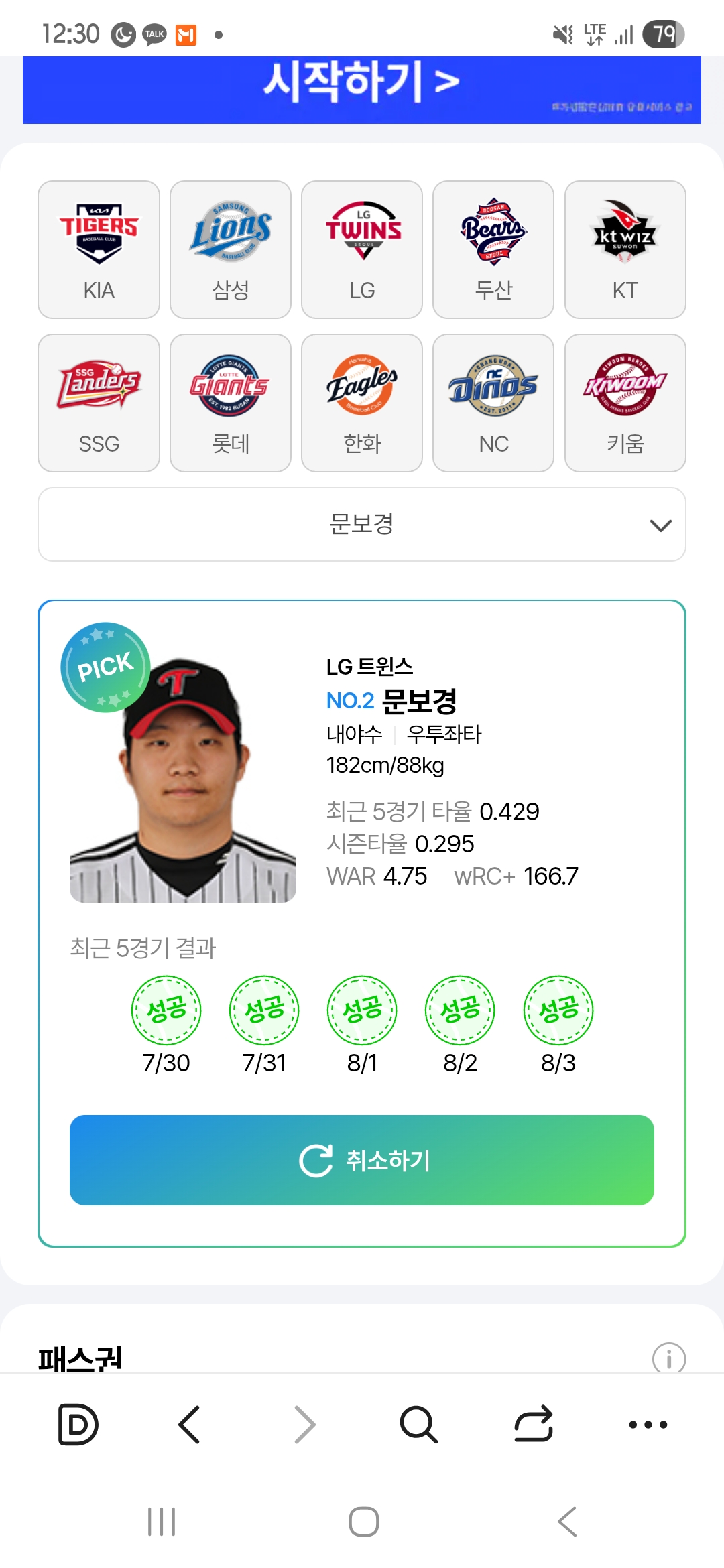Open system recent apps

[162, 1521]
